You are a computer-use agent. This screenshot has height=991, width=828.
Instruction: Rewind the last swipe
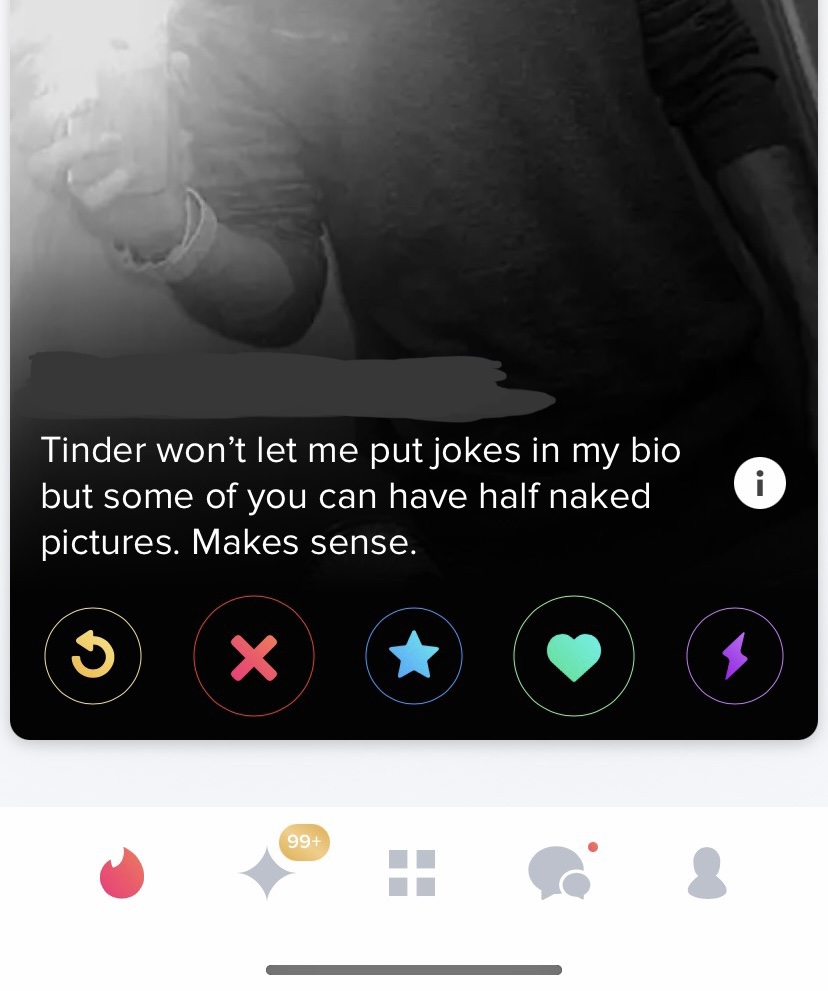pyautogui.click(x=93, y=656)
